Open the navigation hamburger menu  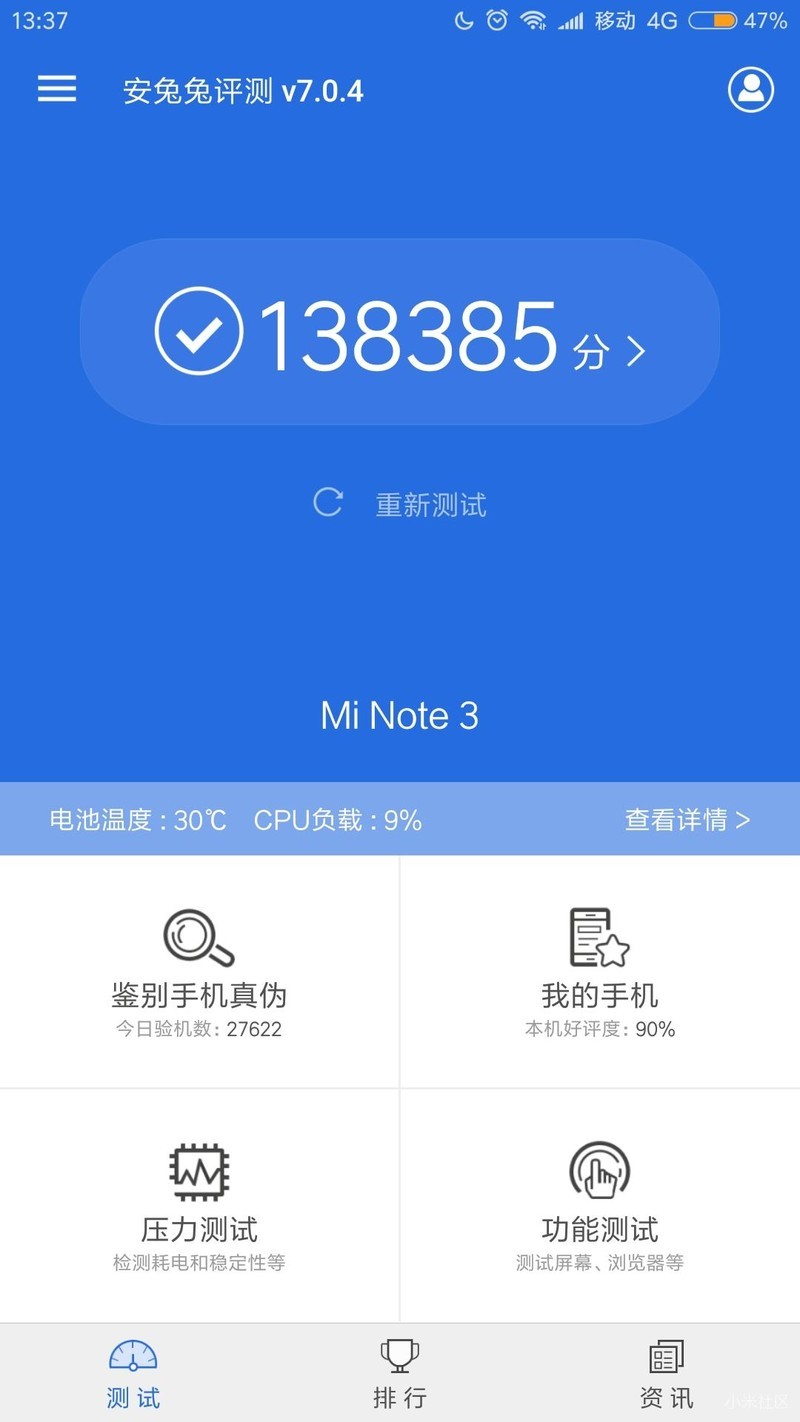click(57, 89)
